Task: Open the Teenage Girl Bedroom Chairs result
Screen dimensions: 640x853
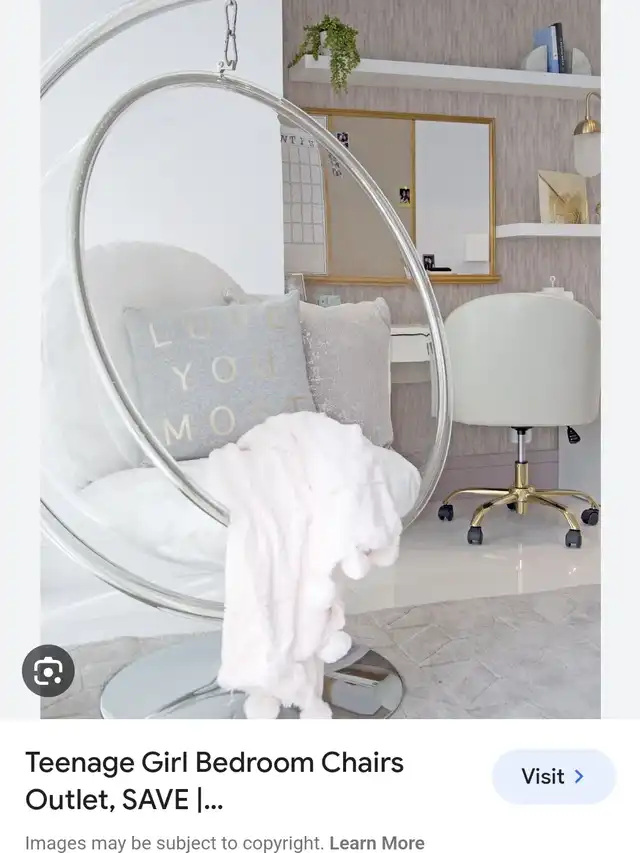Action: [214, 781]
